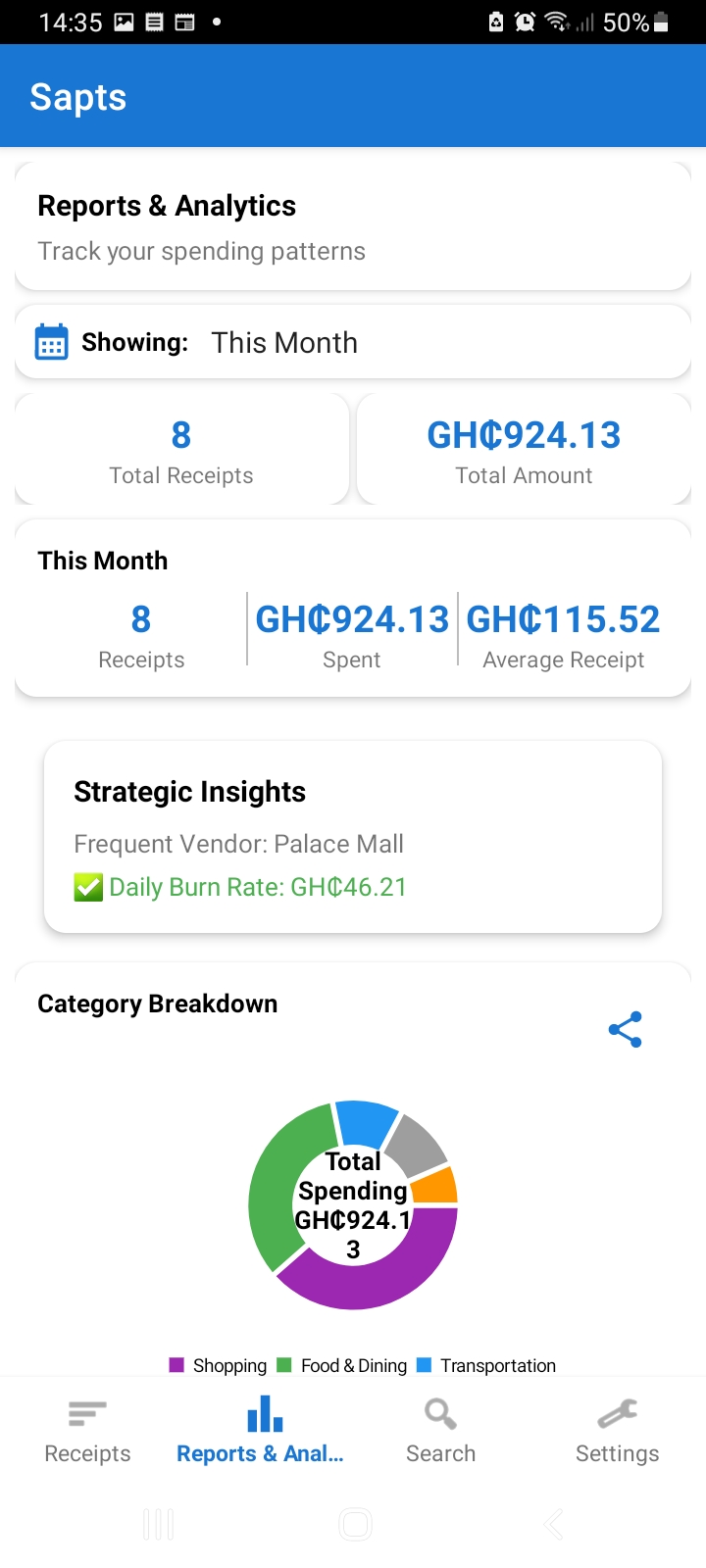This screenshot has height=1568, width=706.
Task: Tap the bar chart Reports & Analytics icon
Action: 261,1413
